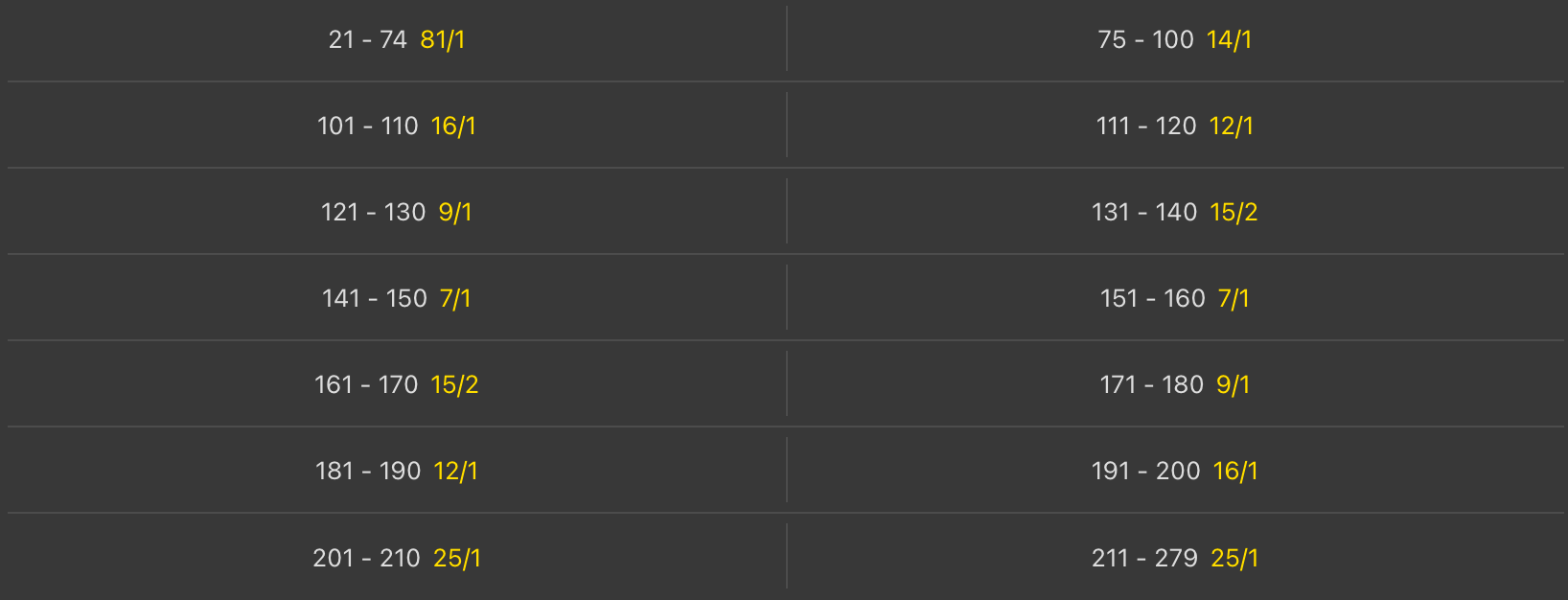Add 181 - 190 at 12/1
Viewport: 1568px width, 600px height.
click(397, 471)
